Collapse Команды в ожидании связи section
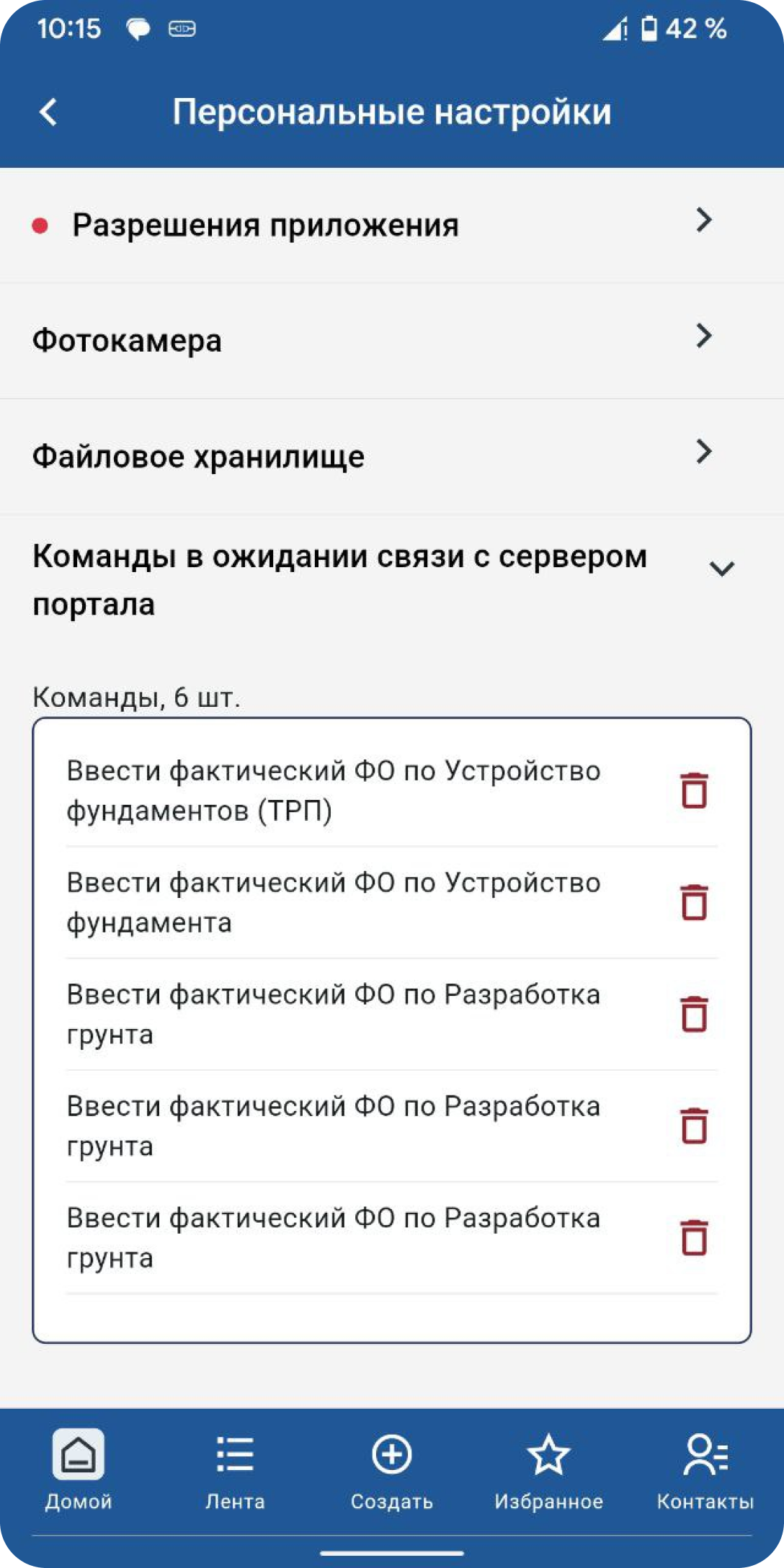 [721, 569]
